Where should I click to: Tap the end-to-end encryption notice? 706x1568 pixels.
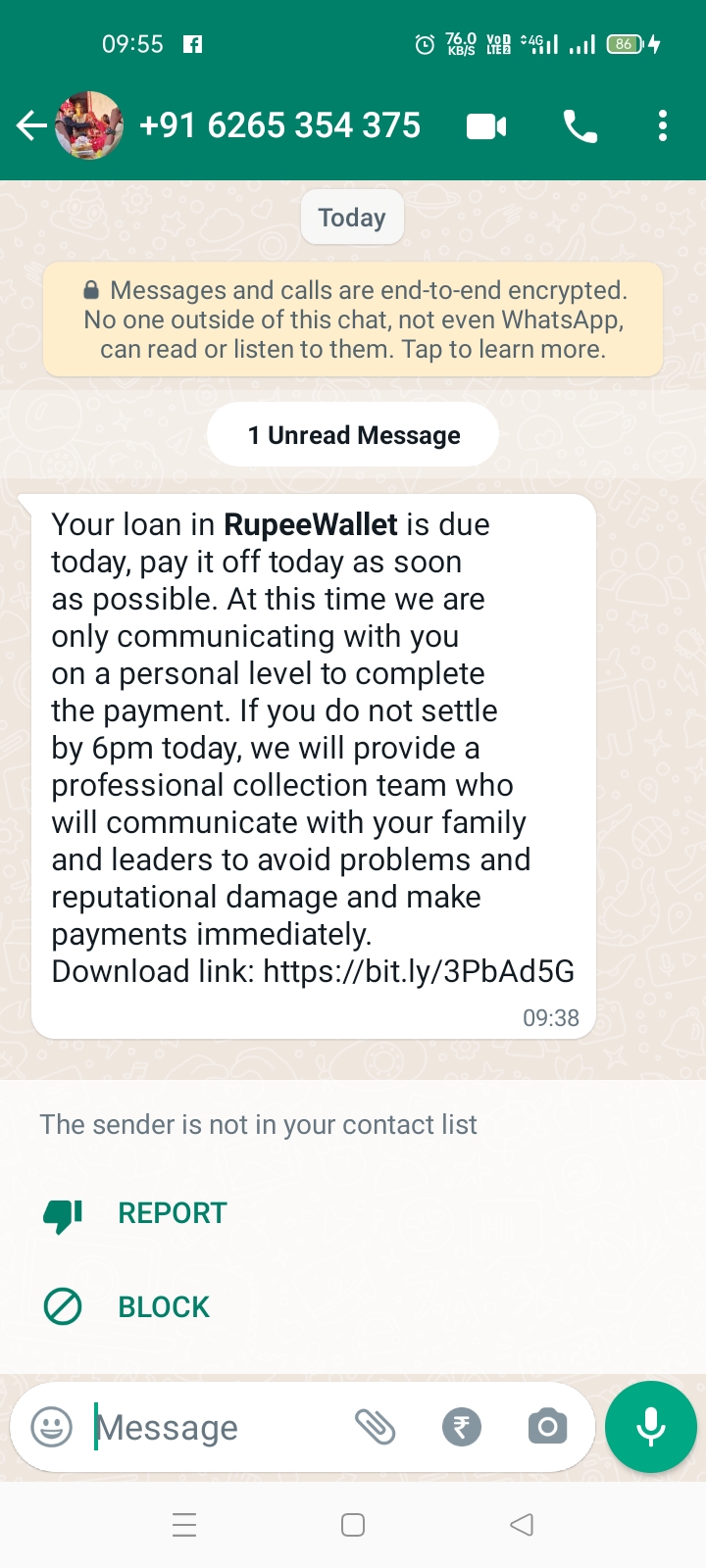pos(353,319)
